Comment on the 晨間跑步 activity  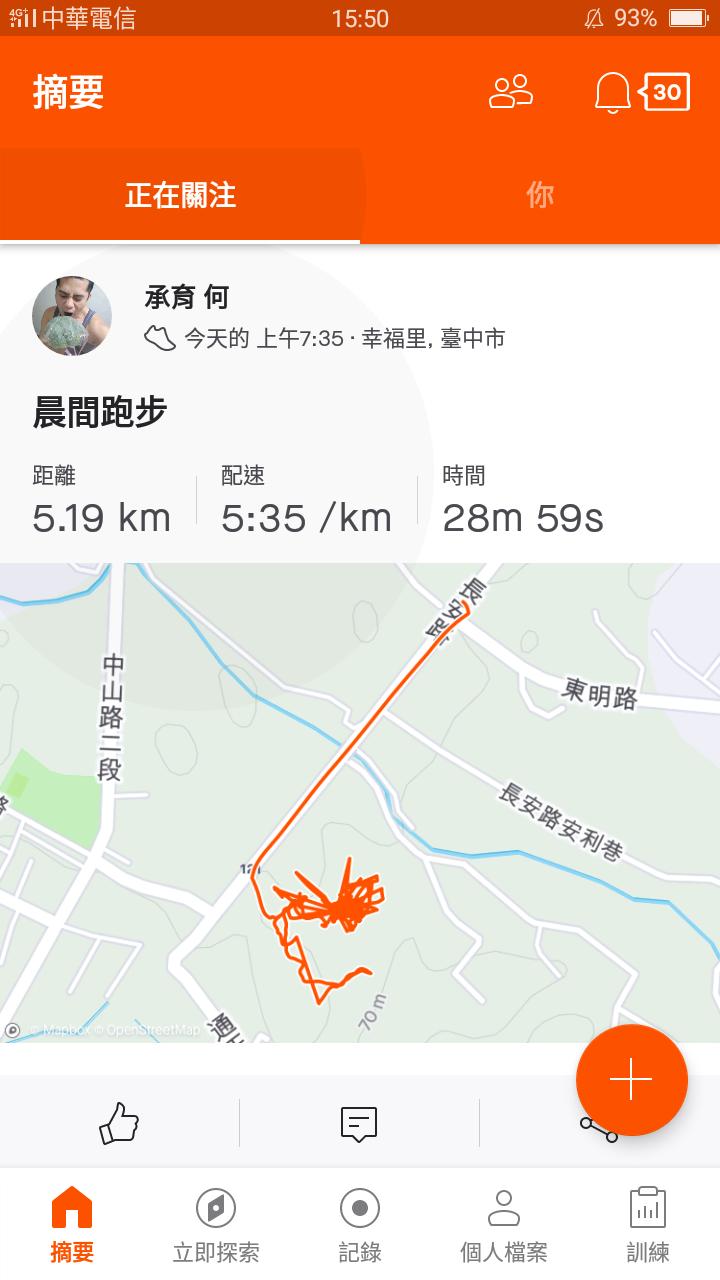pyautogui.click(x=359, y=1123)
